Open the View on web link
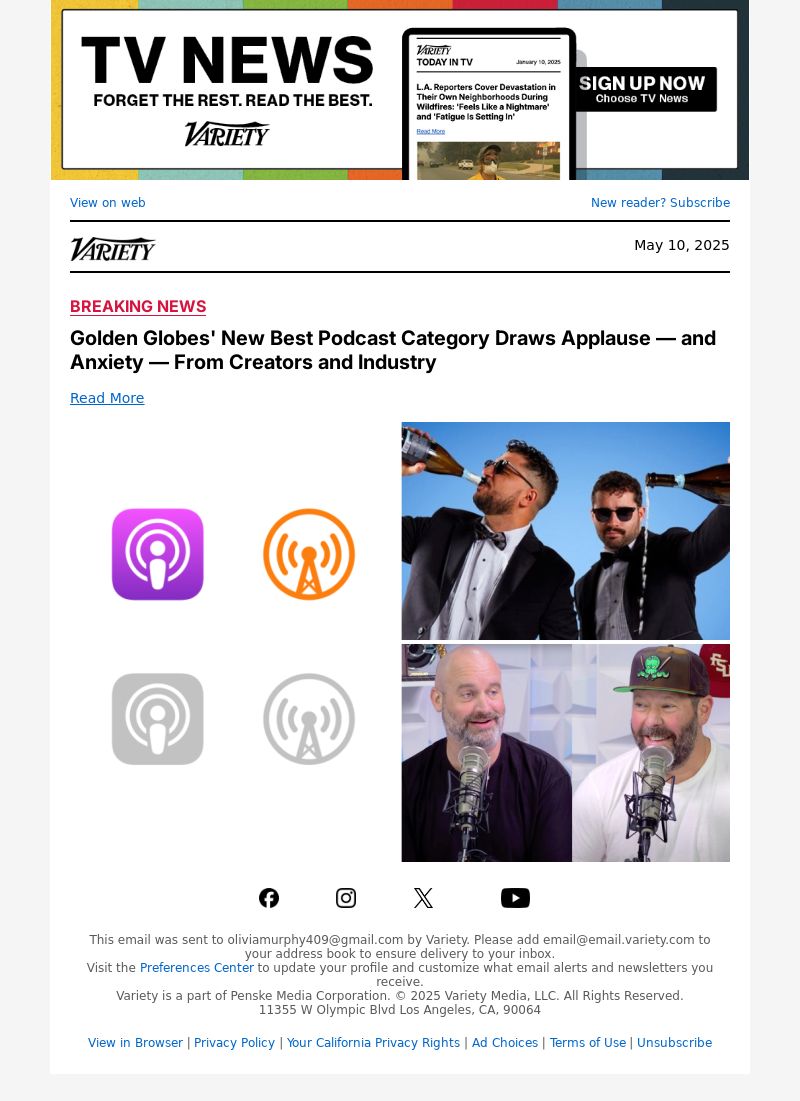 tap(107, 203)
